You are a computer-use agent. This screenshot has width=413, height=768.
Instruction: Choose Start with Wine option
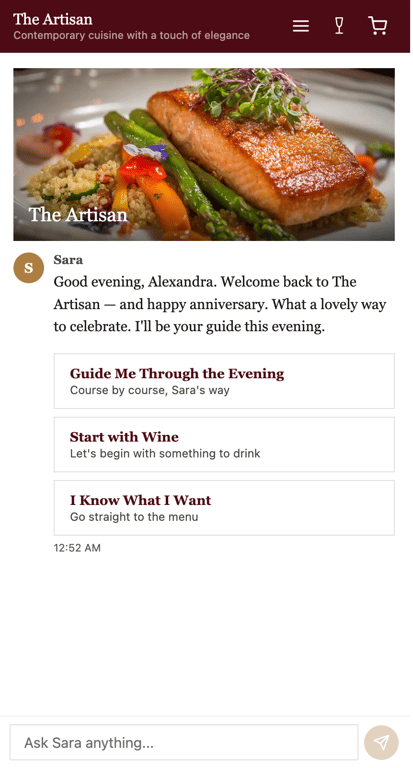(x=224, y=444)
